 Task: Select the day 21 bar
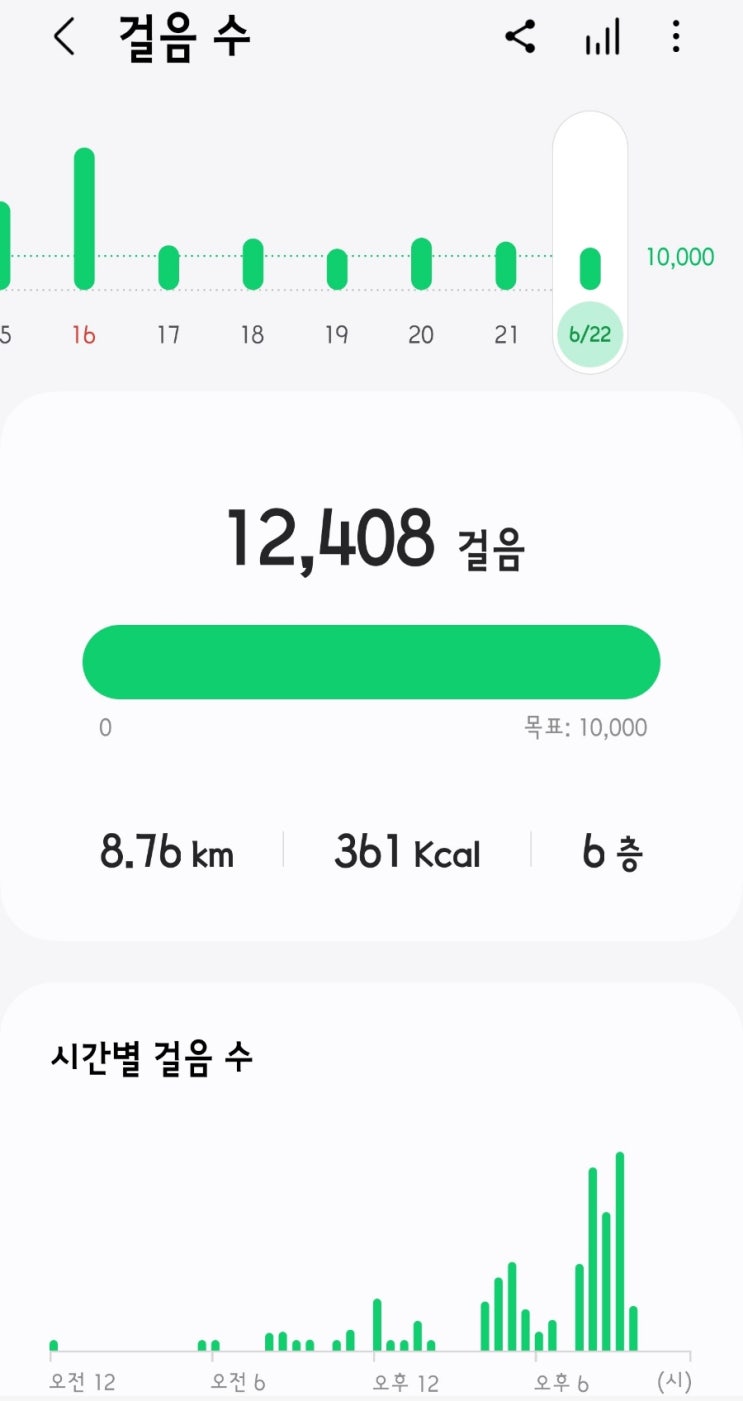(506, 265)
